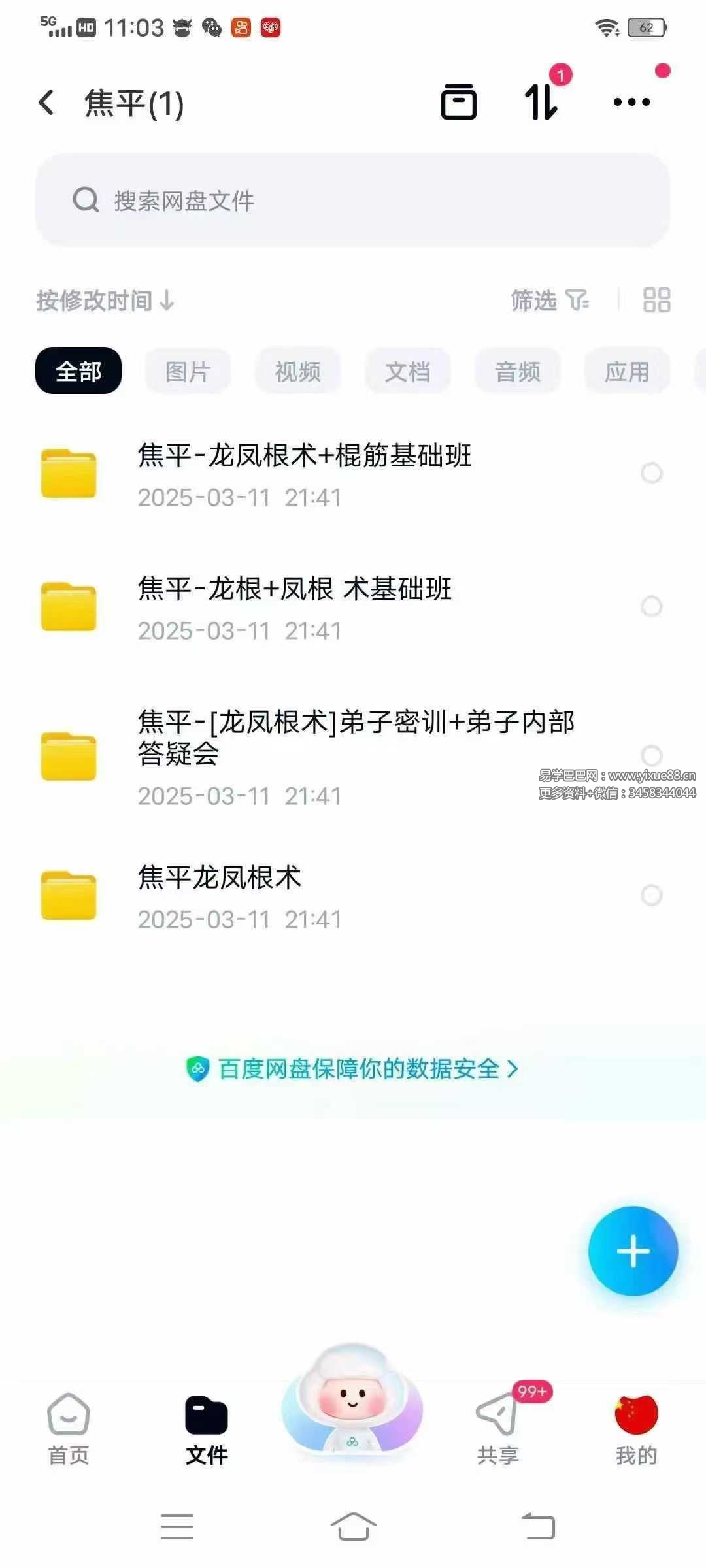Tick the checkbox for 焦平龙凤根术 folder

(651, 895)
